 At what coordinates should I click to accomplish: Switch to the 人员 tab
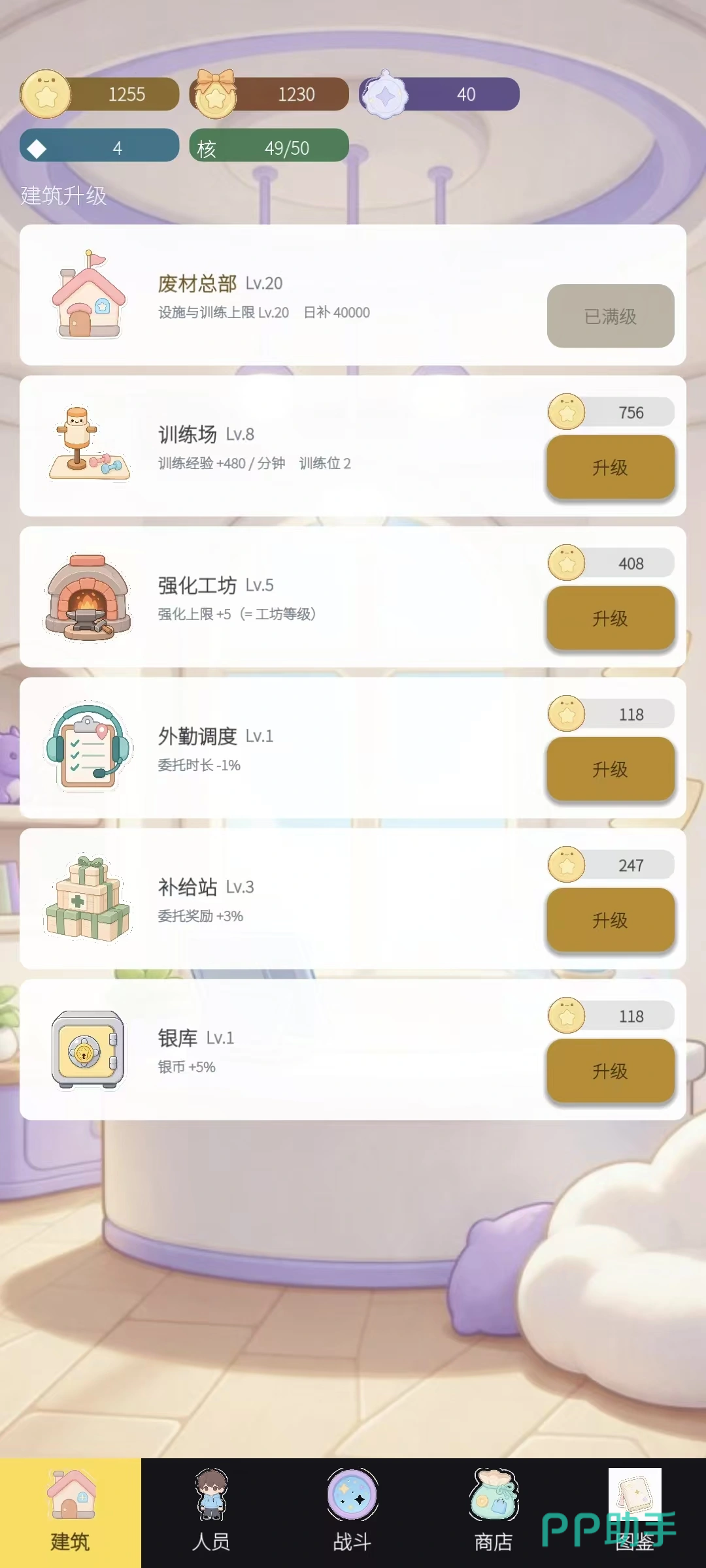tap(212, 1512)
